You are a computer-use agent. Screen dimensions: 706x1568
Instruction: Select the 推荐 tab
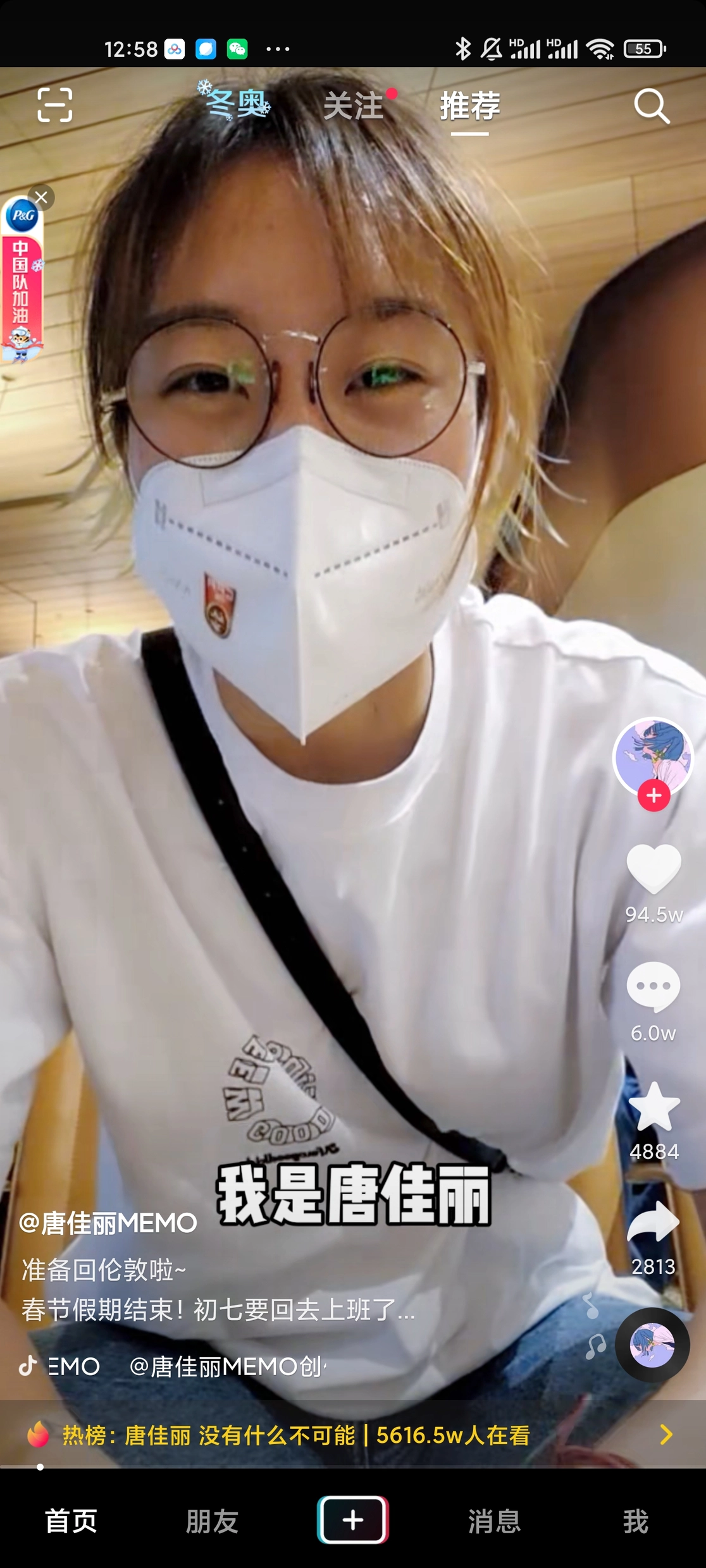pos(469,106)
